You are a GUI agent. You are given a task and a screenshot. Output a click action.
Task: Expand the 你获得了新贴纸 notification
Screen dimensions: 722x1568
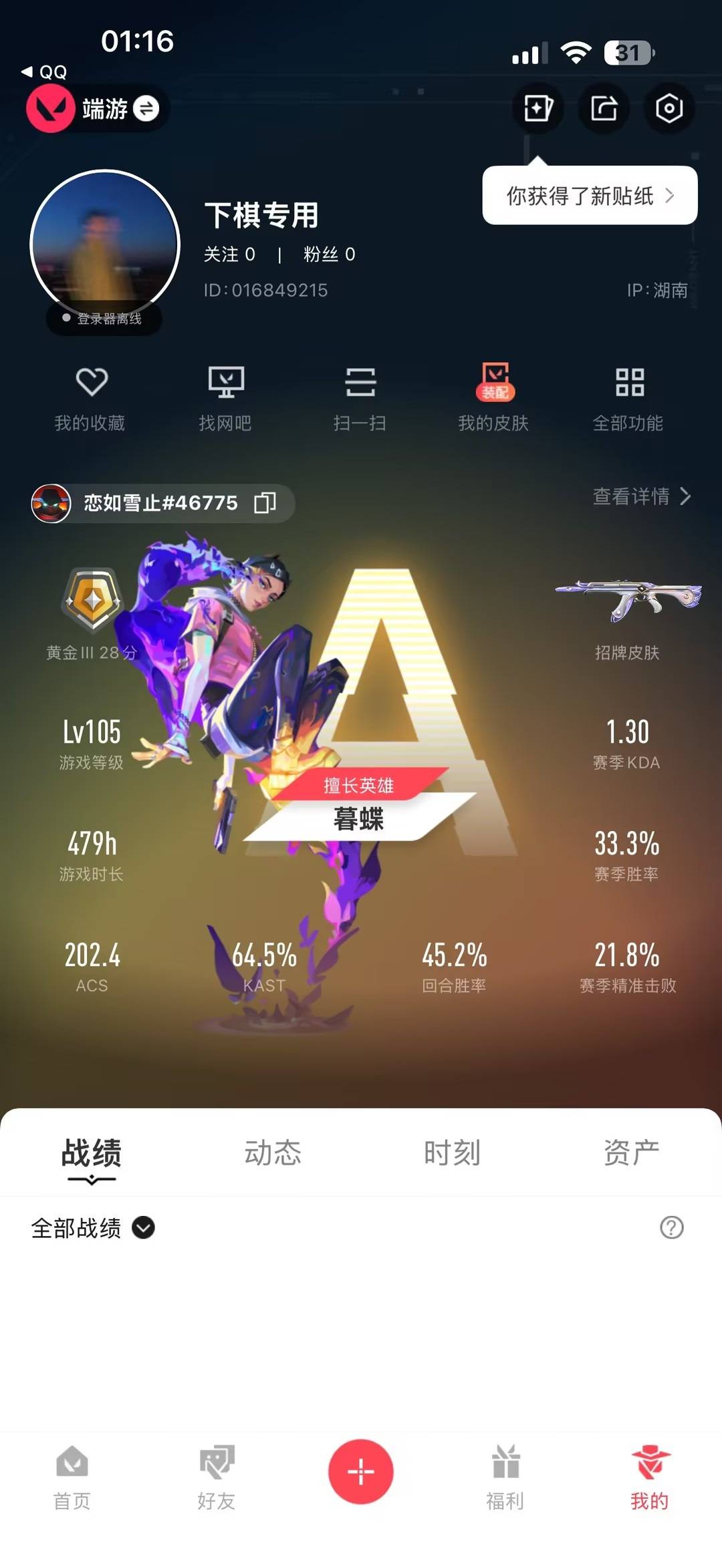click(x=588, y=194)
